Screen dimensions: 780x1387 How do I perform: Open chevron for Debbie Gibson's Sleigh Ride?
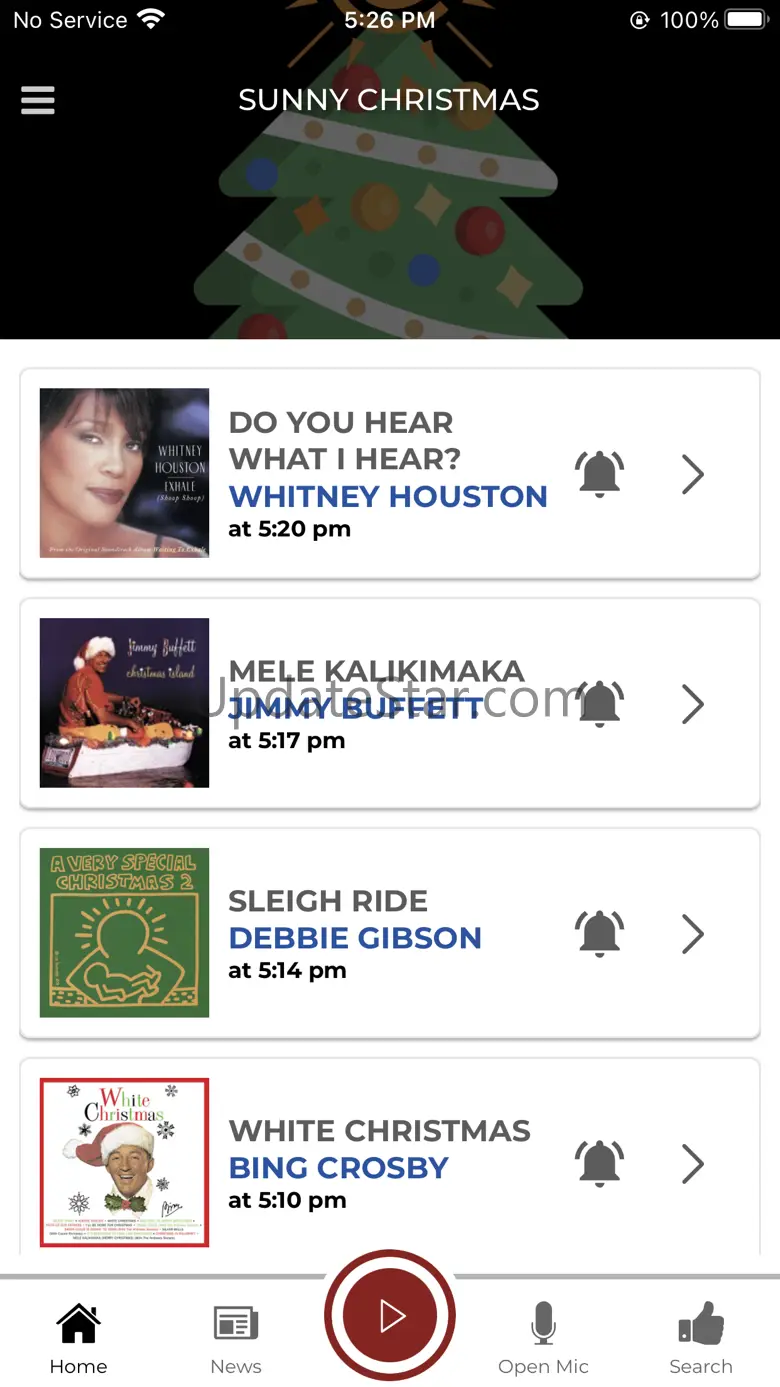pyautogui.click(x=693, y=934)
